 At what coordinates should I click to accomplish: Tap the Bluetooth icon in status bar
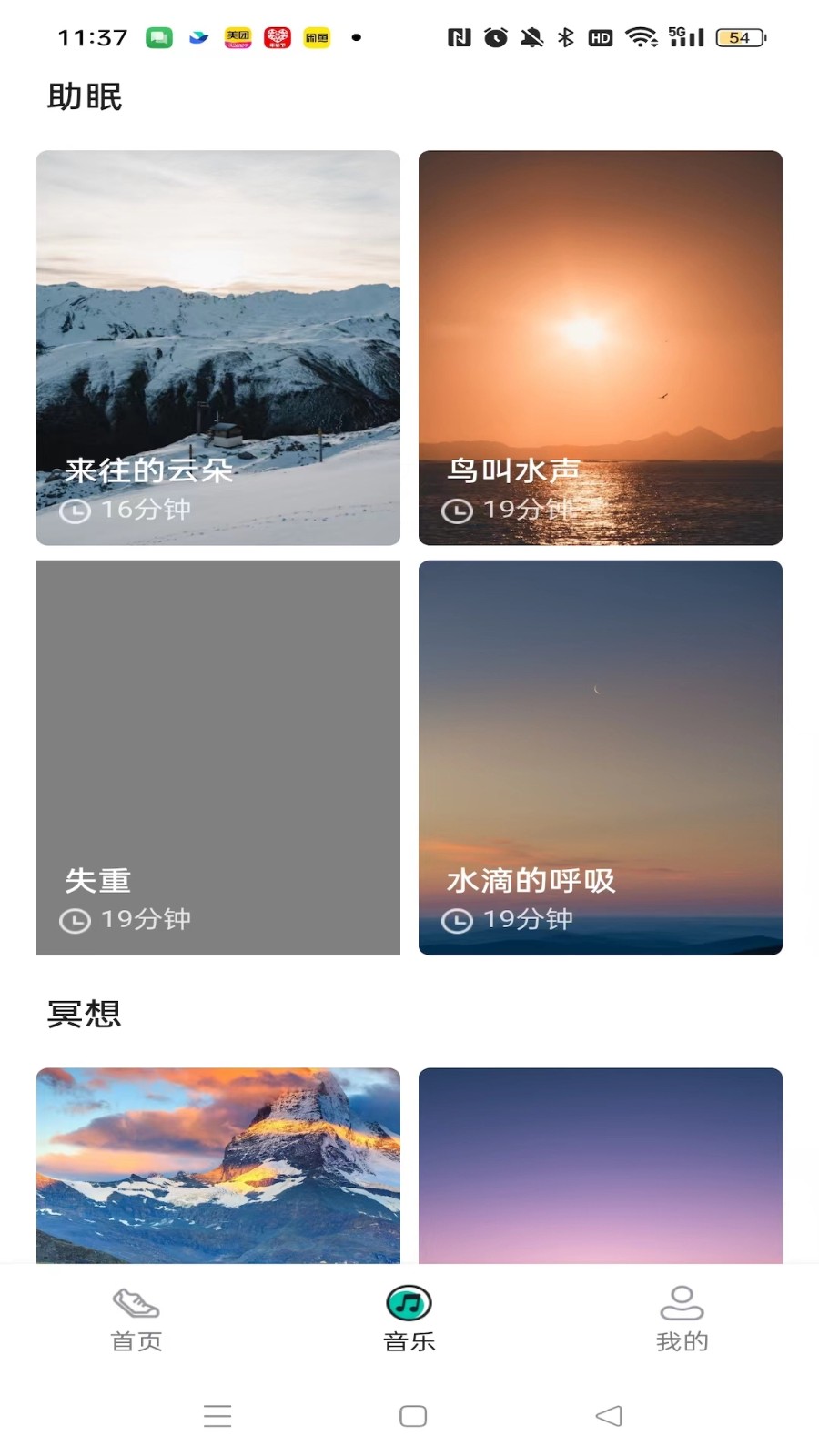pyautogui.click(x=565, y=37)
